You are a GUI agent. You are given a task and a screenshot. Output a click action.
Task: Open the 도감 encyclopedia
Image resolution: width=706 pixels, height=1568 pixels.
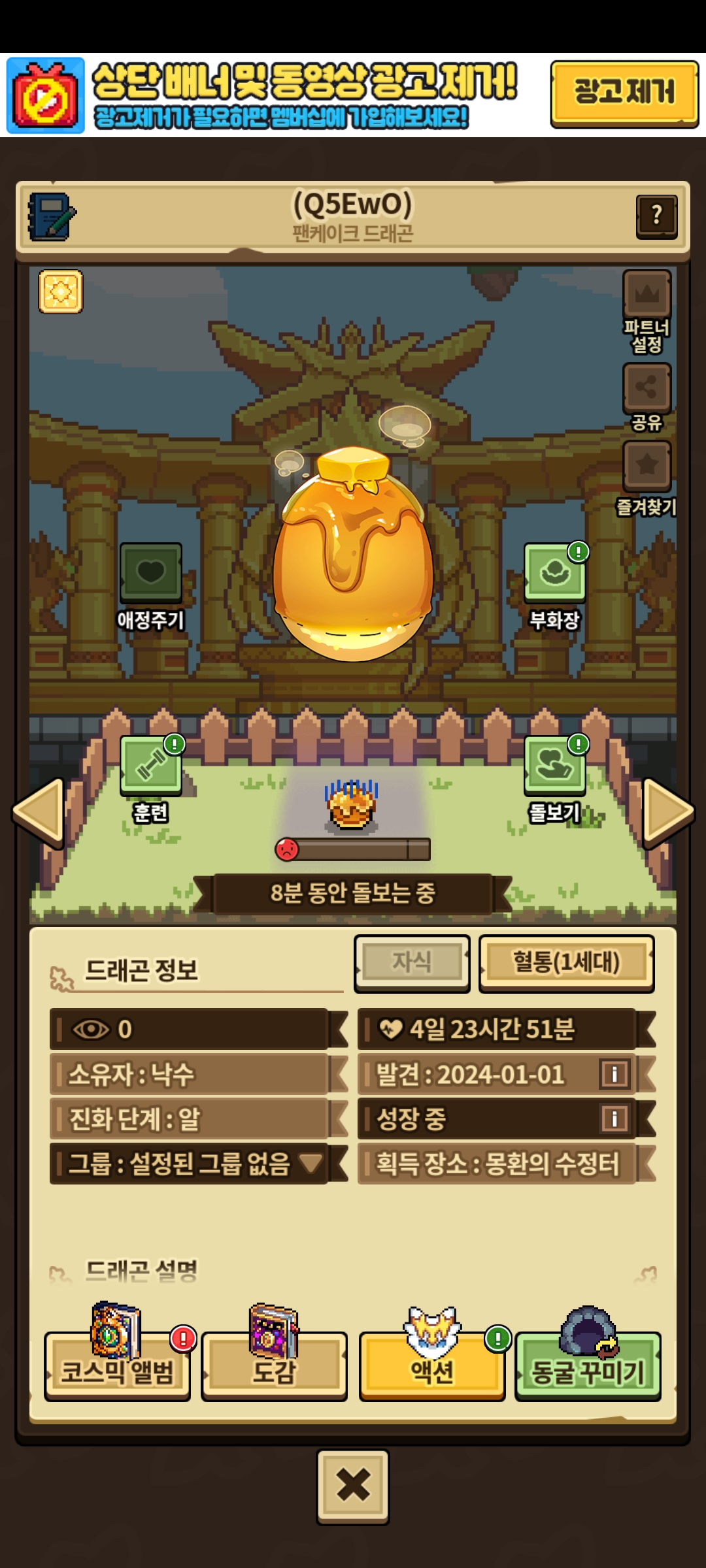pos(275,1370)
